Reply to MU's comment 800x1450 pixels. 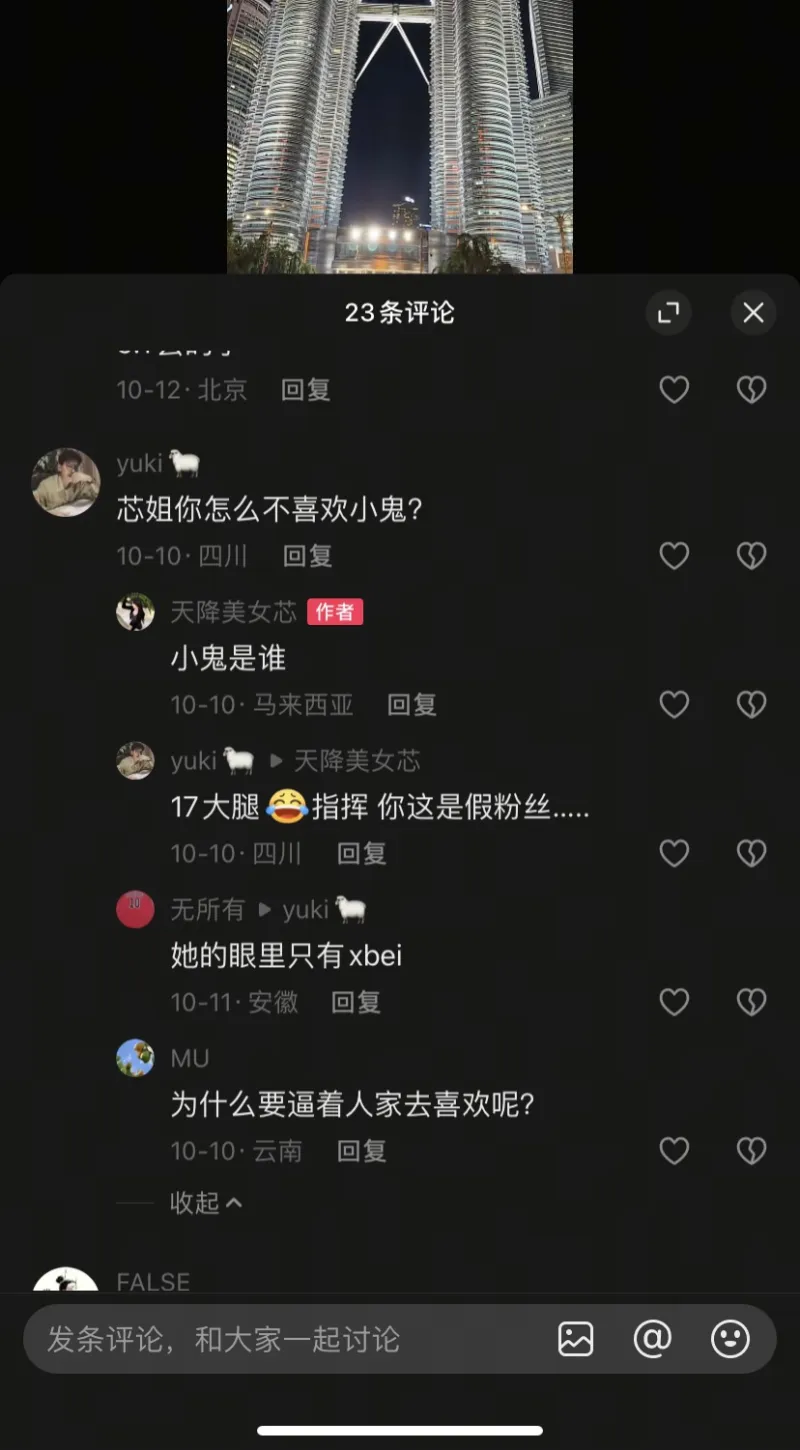pos(361,1151)
